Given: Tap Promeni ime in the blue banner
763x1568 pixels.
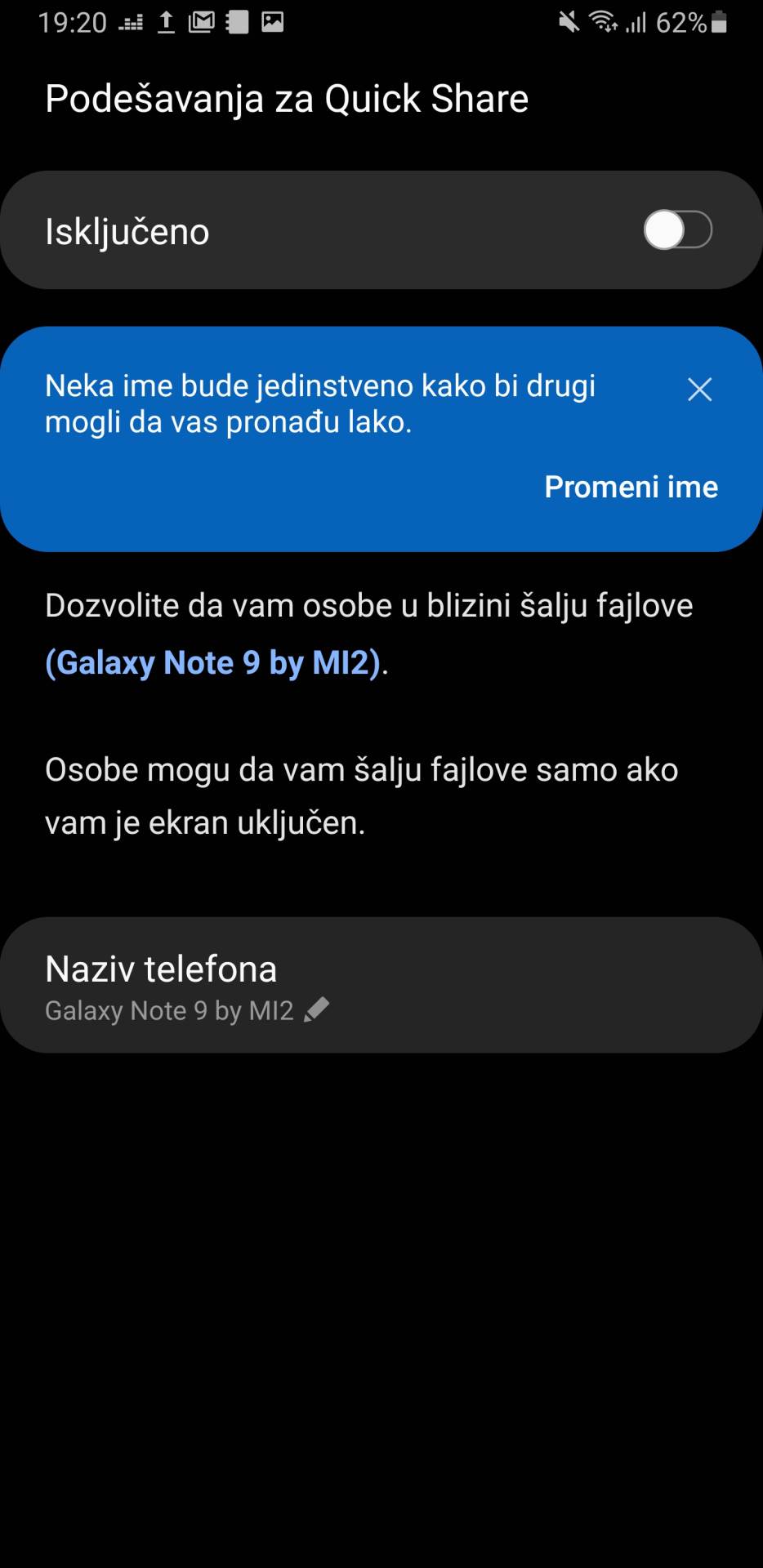Looking at the screenshot, I should [630, 487].
